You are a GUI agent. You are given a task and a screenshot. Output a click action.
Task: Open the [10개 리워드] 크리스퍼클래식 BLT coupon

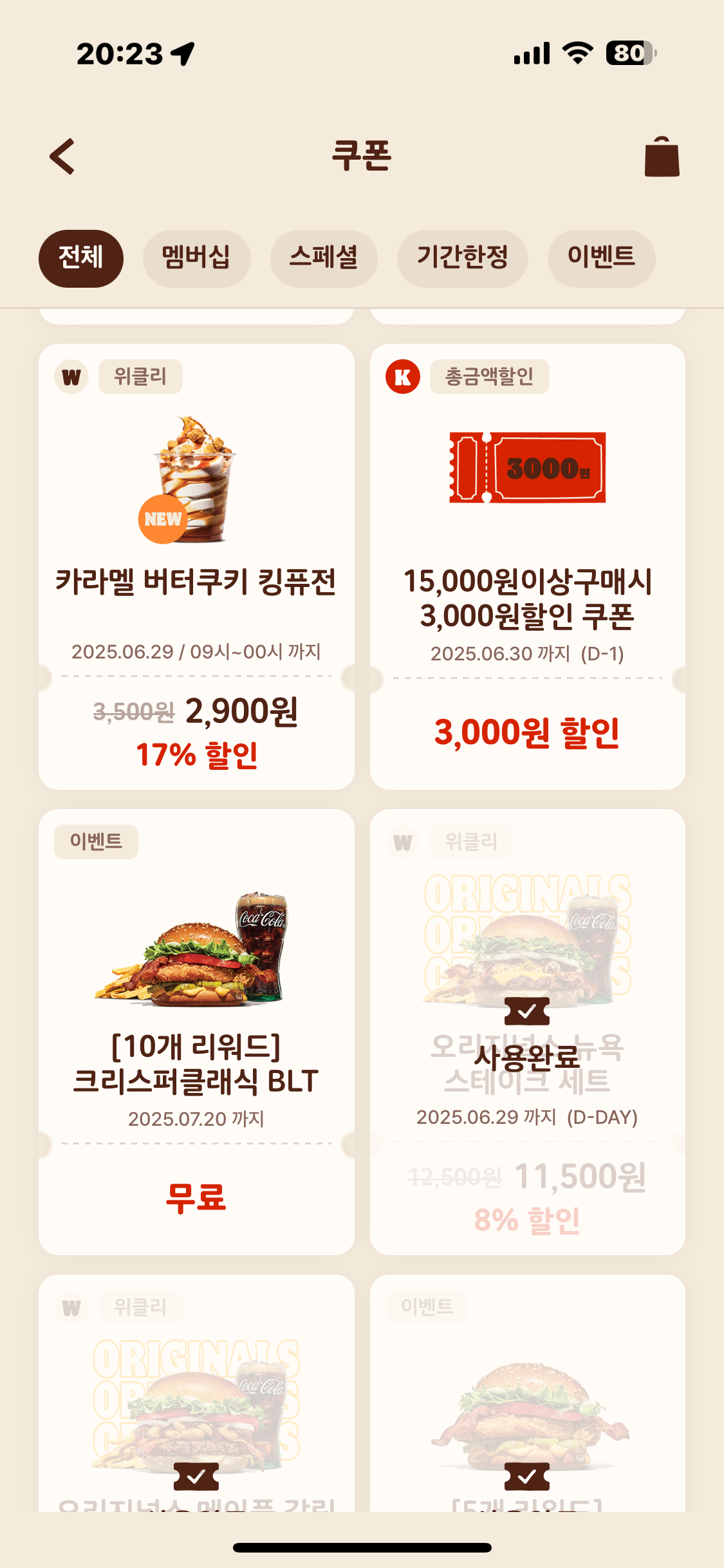tap(196, 1032)
